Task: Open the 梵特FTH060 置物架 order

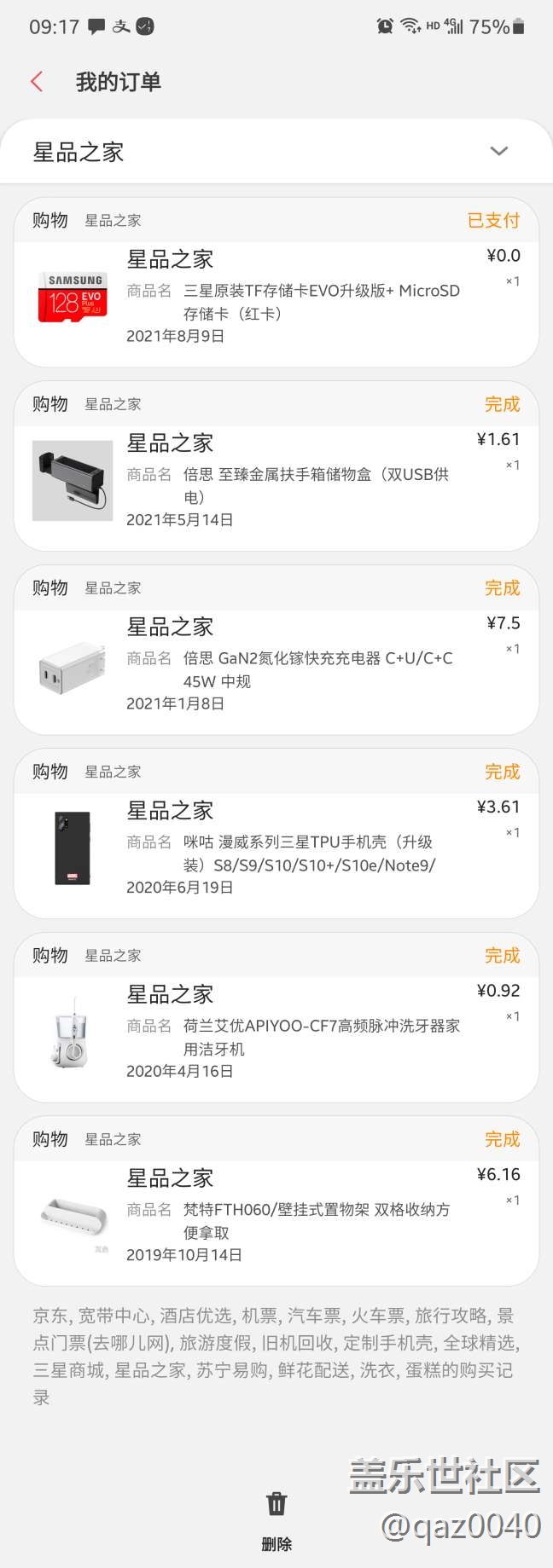Action: 276,1201
